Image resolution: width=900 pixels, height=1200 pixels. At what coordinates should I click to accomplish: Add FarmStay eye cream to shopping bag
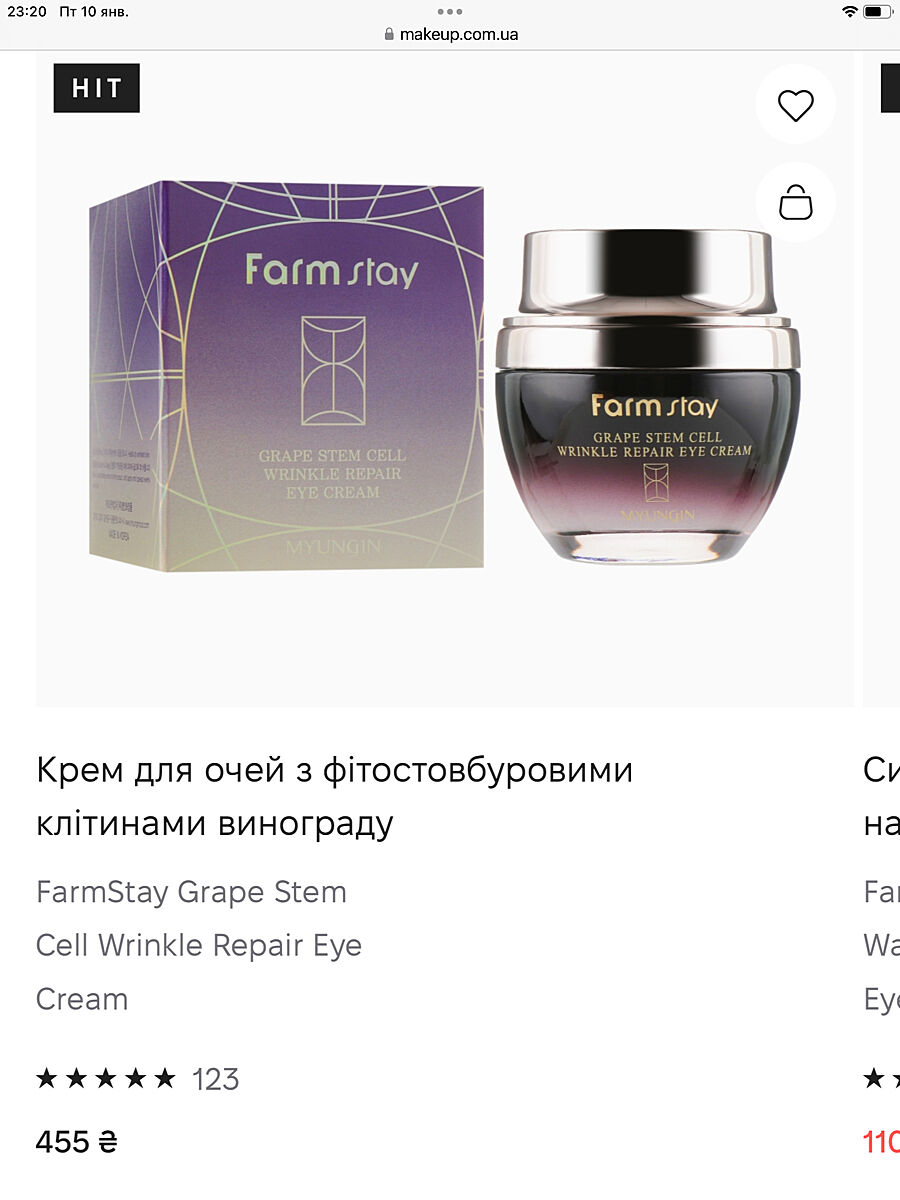tap(796, 203)
